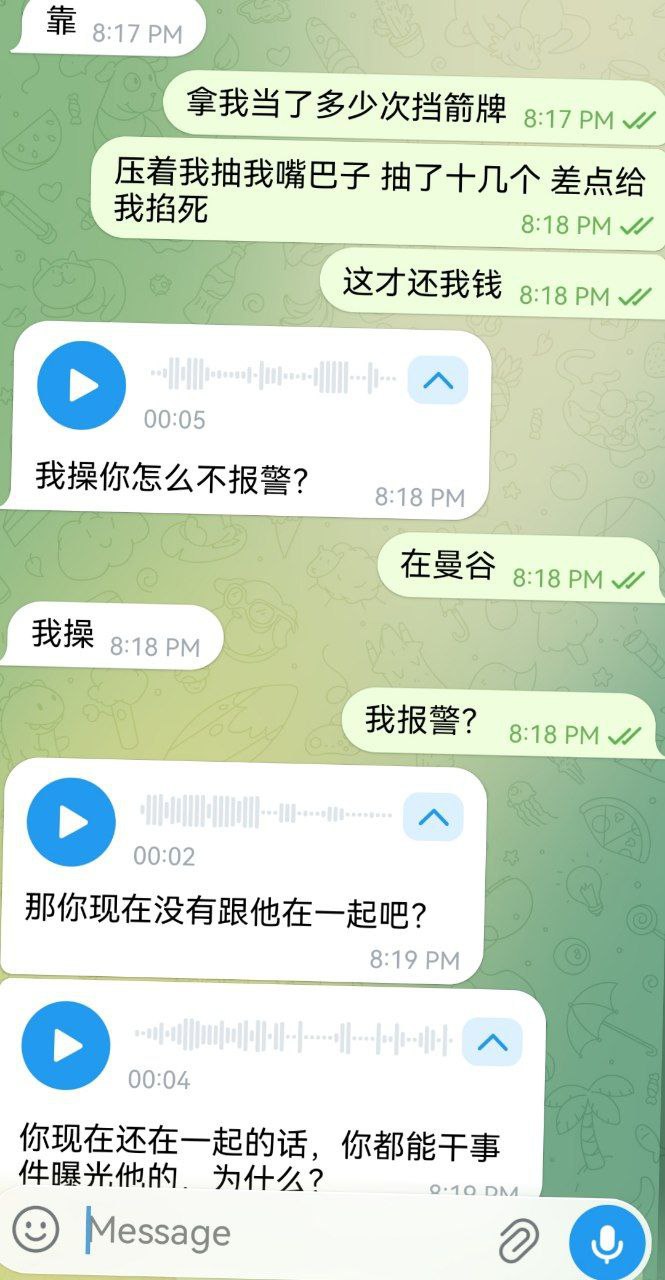Collapse transcript of the 00:05 voice message
Screen dimensions: 665x1280
click(438, 380)
